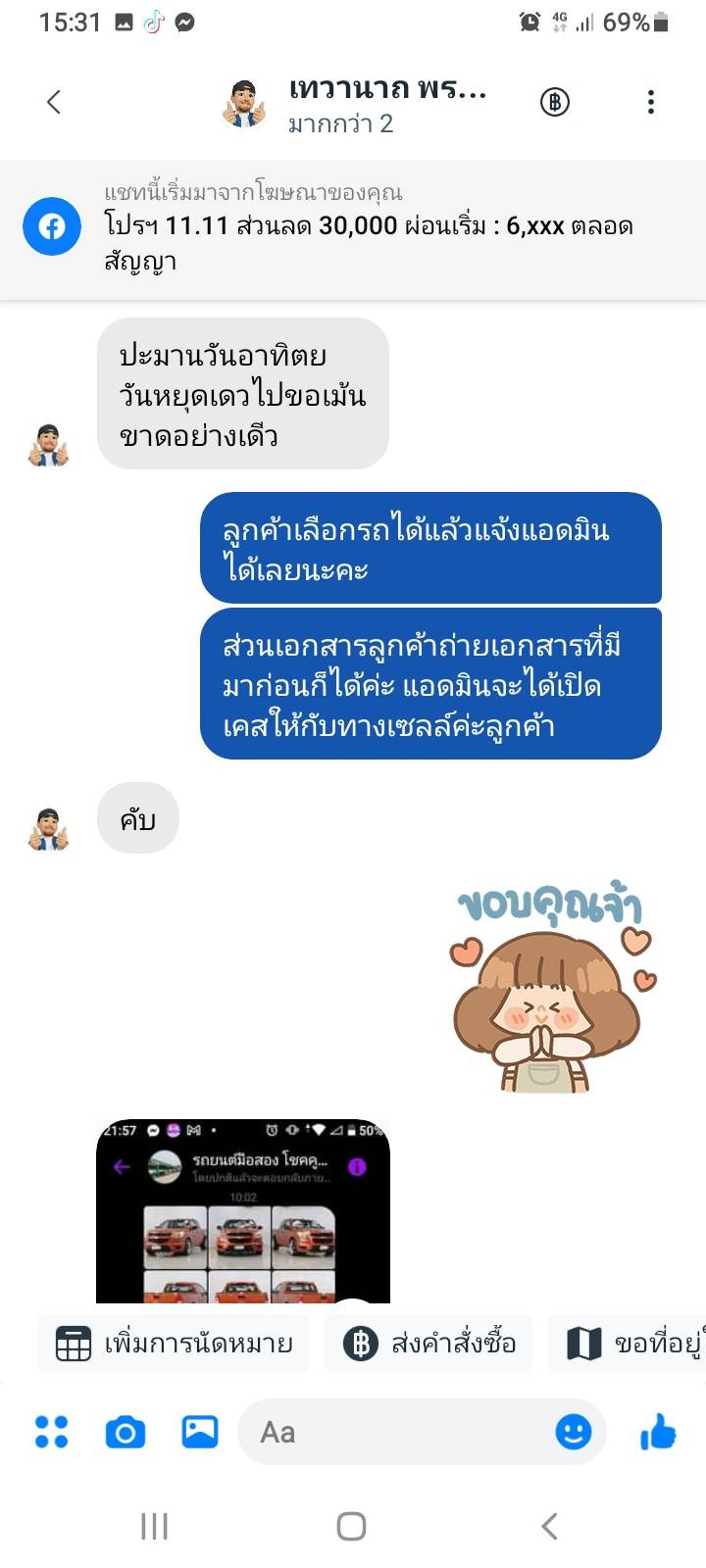
Task: Open the three-dot overflow menu
Action: click(651, 102)
